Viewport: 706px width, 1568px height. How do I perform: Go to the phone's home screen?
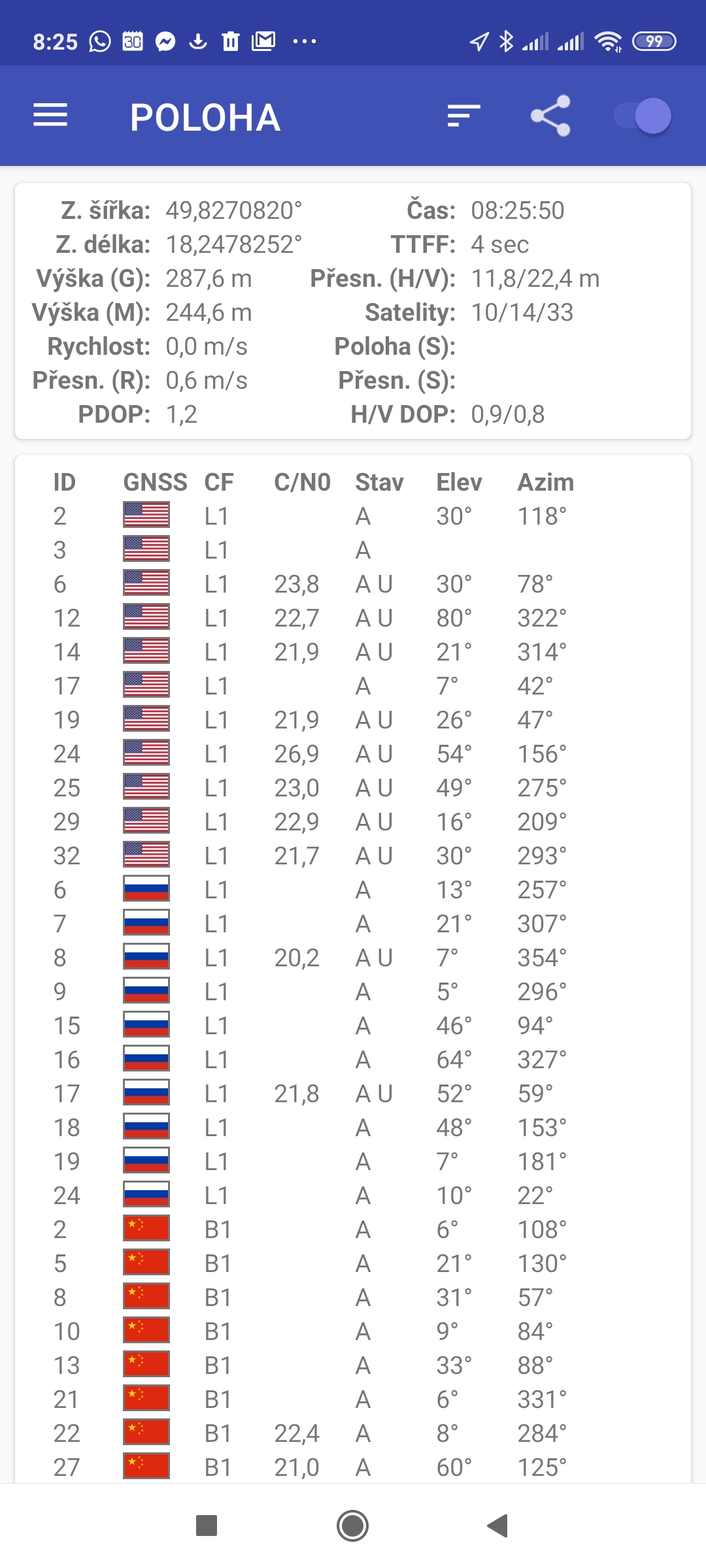pos(352,1526)
